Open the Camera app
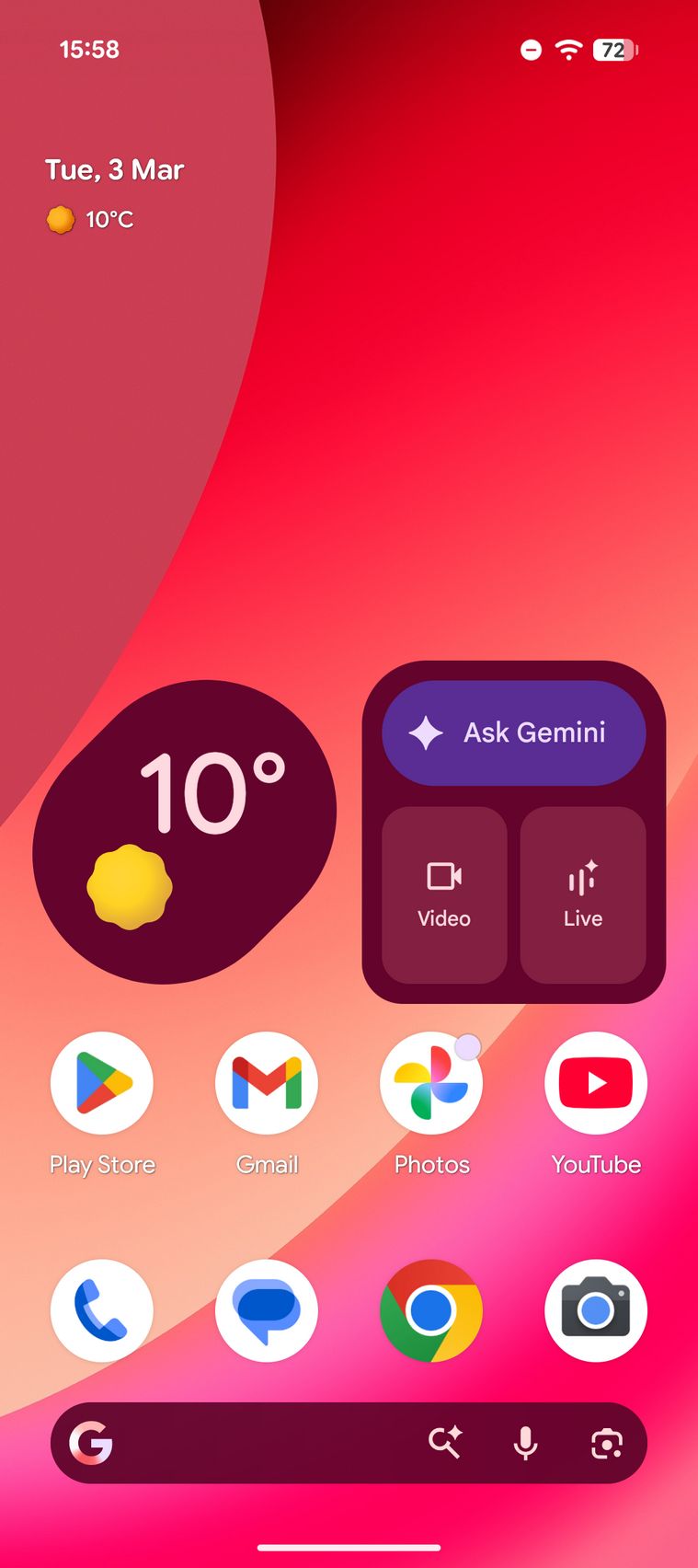The image size is (698, 1568). point(596,1310)
